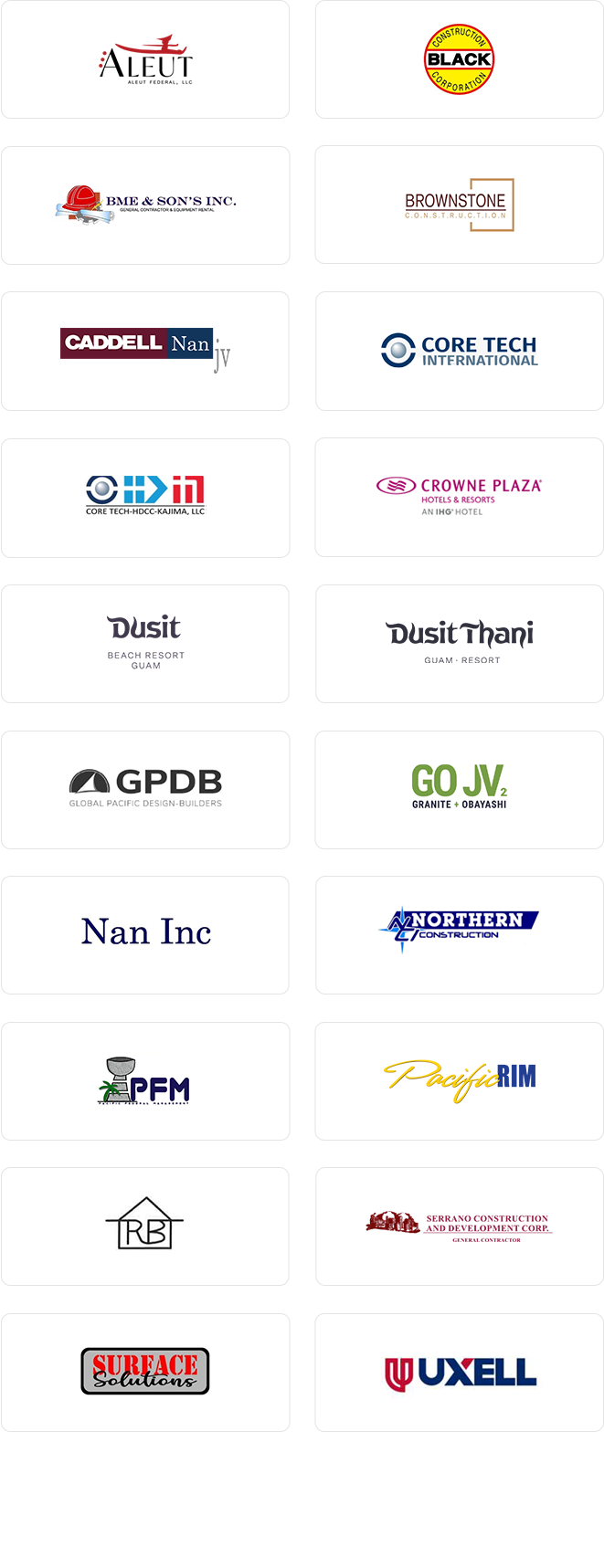View the Caddell Nan JV card
The image size is (604, 1568).
click(145, 352)
